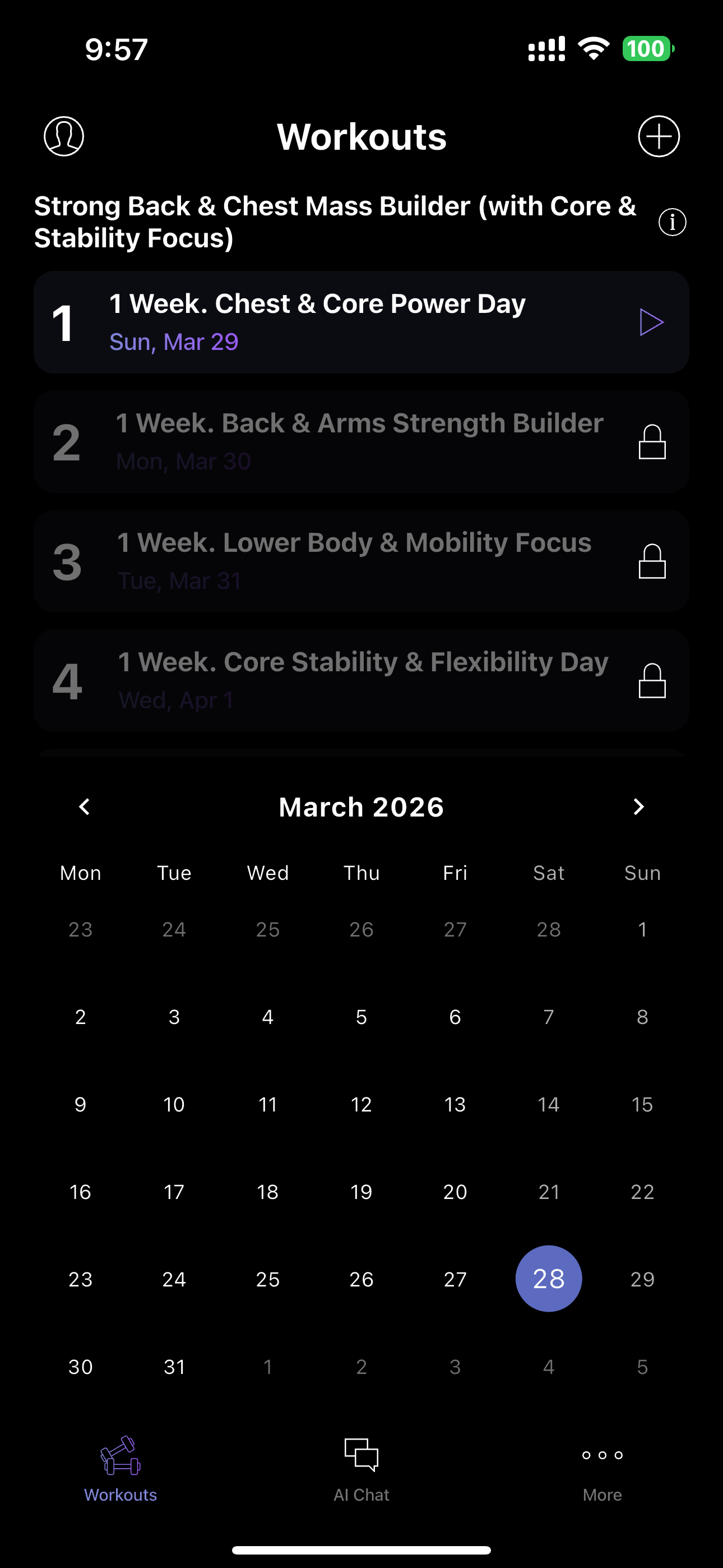Tap the lock on Core Stability & Flexibility Day
This screenshot has width=723, height=1568.
pyautogui.click(x=652, y=680)
